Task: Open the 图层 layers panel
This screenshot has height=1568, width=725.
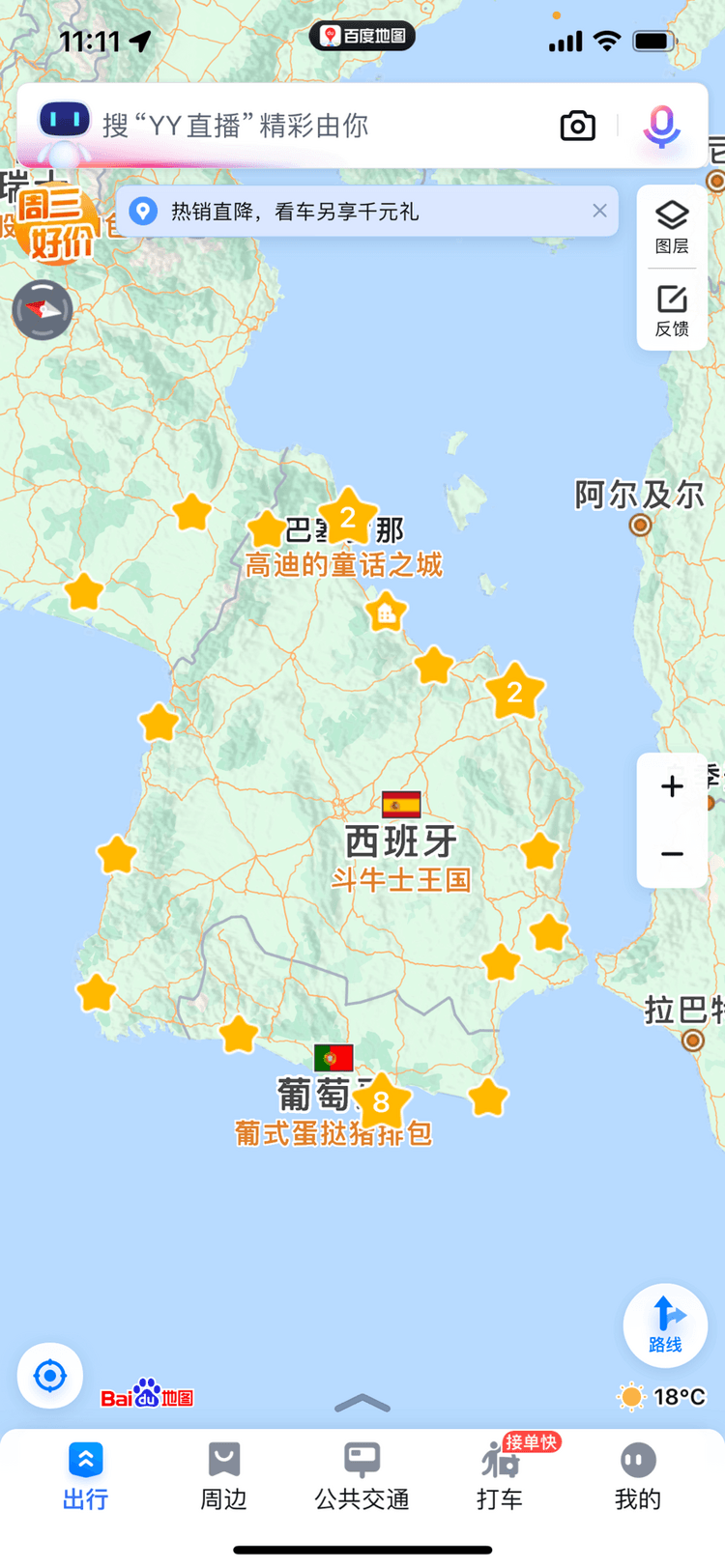Action: click(x=672, y=227)
